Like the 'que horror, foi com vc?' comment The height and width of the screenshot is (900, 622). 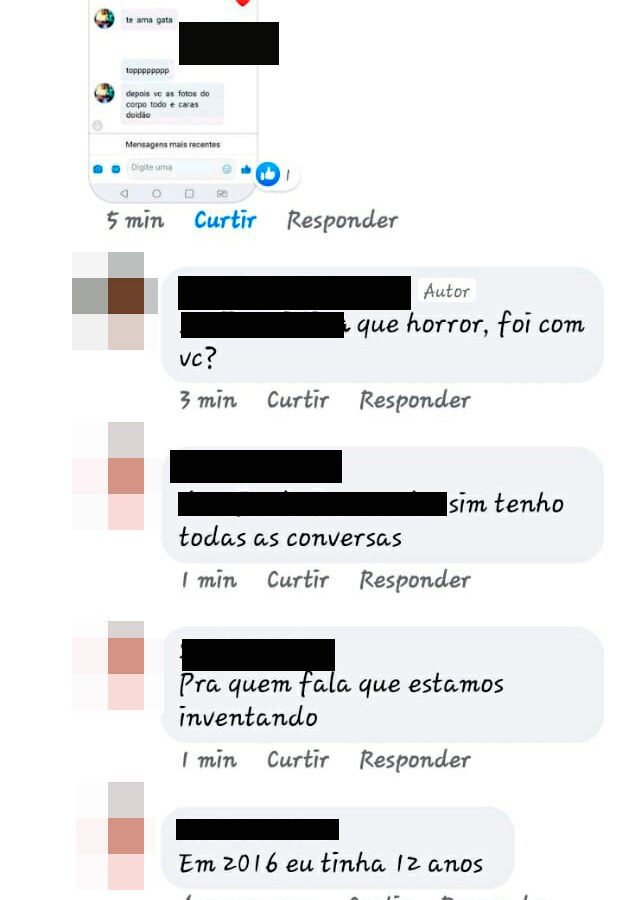[297, 400]
